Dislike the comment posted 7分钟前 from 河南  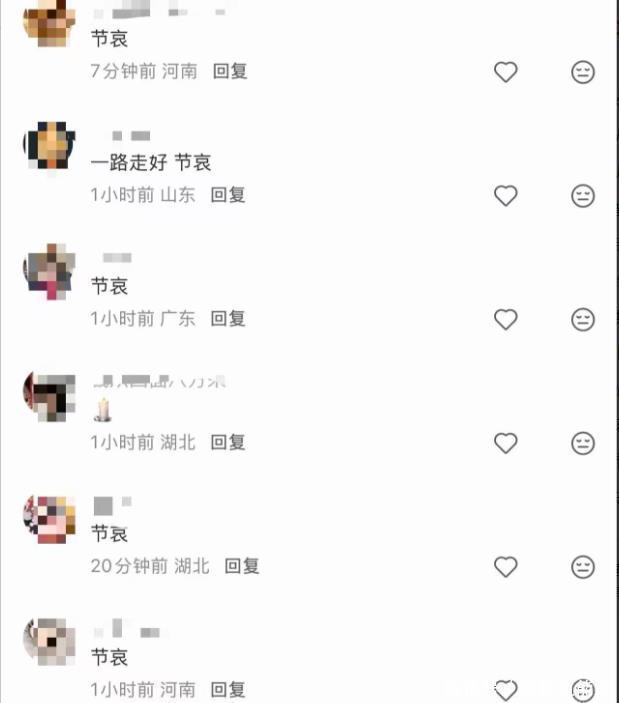click(x=583, y=72)
